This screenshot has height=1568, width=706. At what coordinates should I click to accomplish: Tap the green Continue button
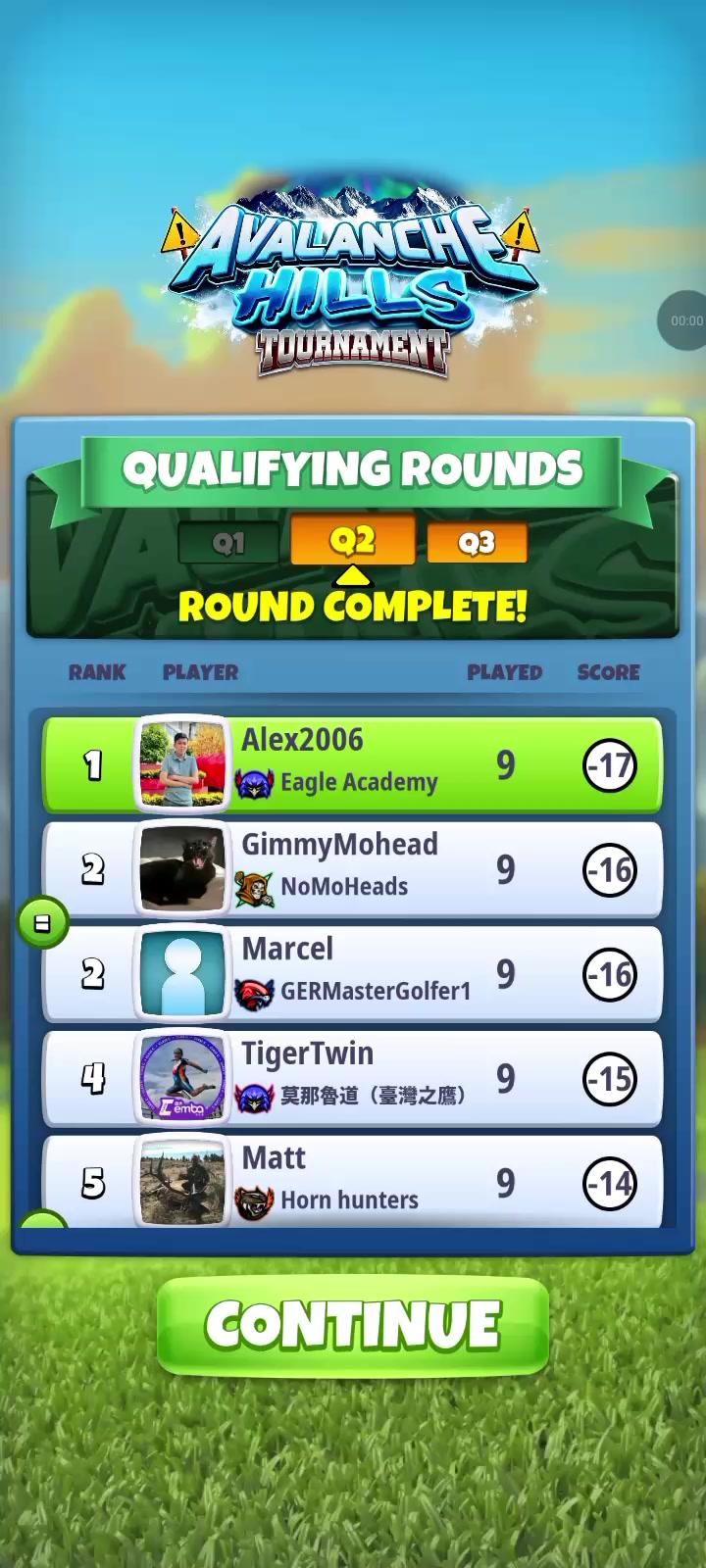[353, 1326]
